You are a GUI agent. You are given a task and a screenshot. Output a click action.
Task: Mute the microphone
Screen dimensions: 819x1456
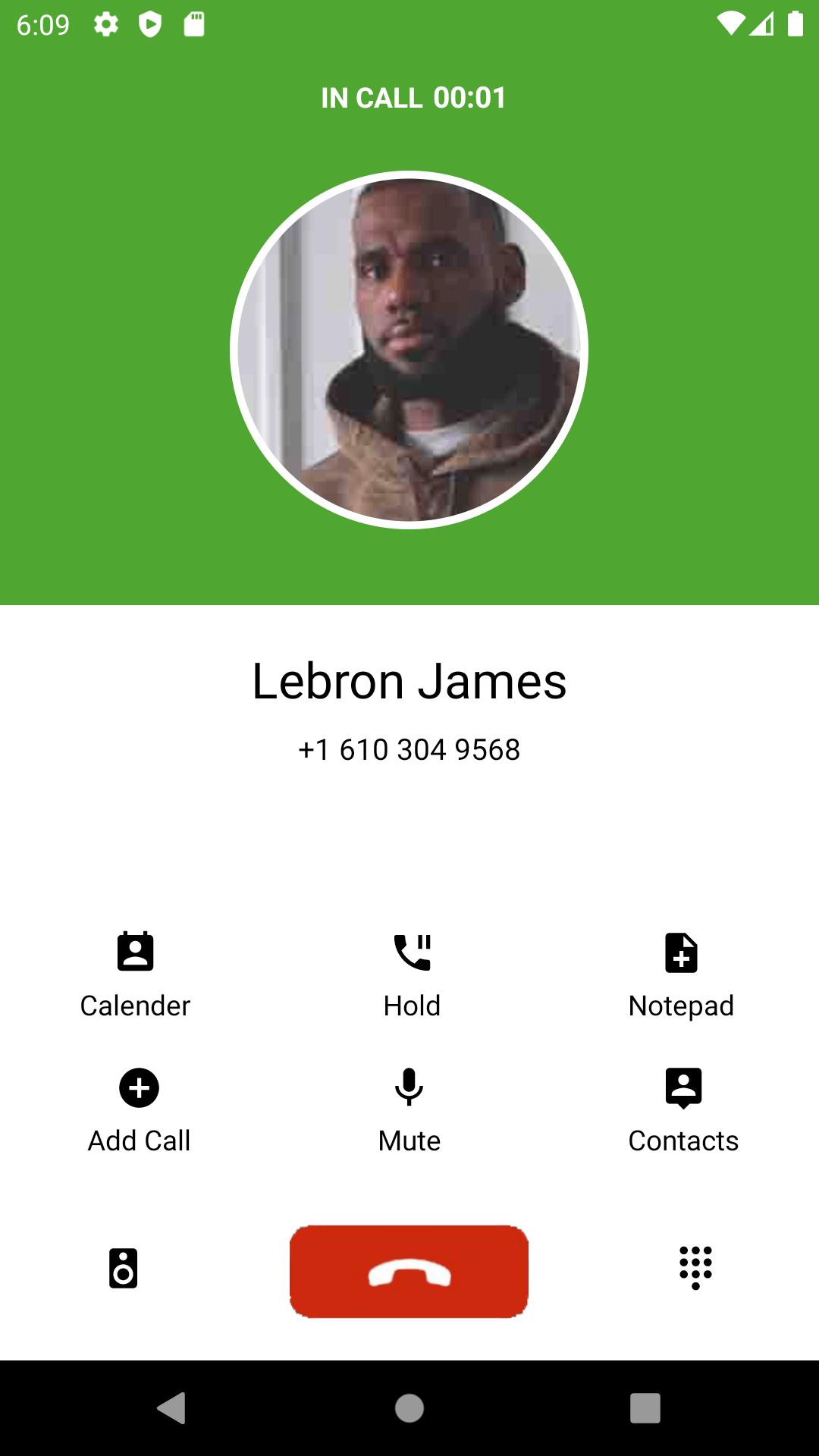pos(409,1109)
